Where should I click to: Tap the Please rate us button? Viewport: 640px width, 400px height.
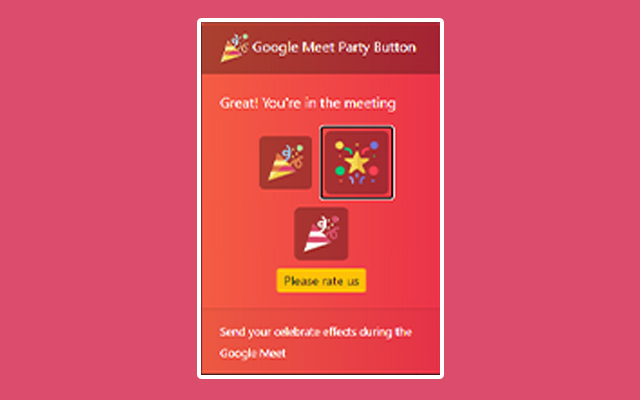321,281
